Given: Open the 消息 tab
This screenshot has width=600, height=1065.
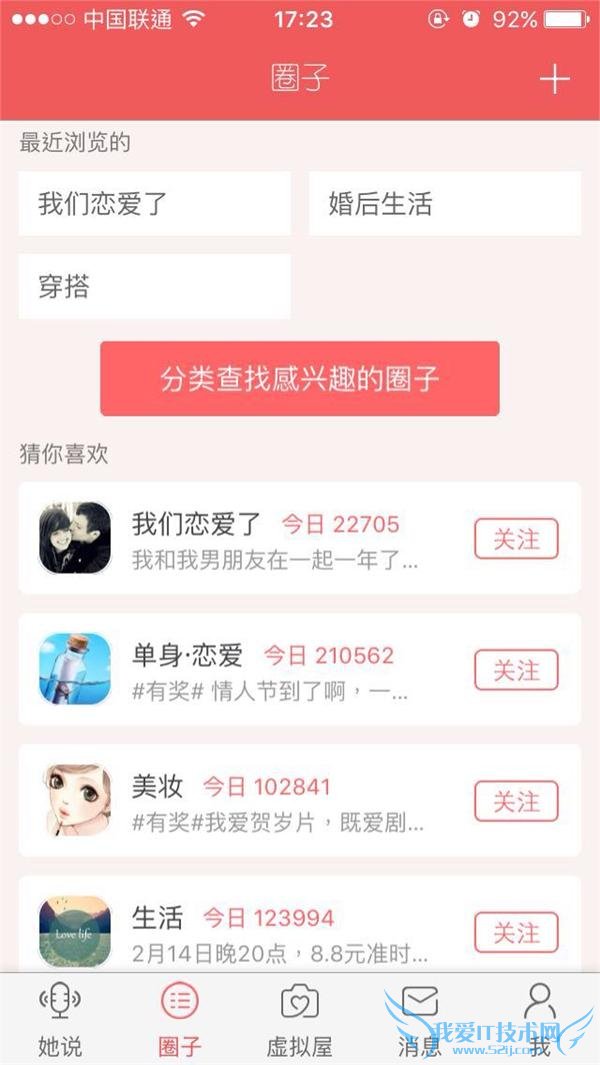Looking at the screenshot, I should [x=420, y=1018].
